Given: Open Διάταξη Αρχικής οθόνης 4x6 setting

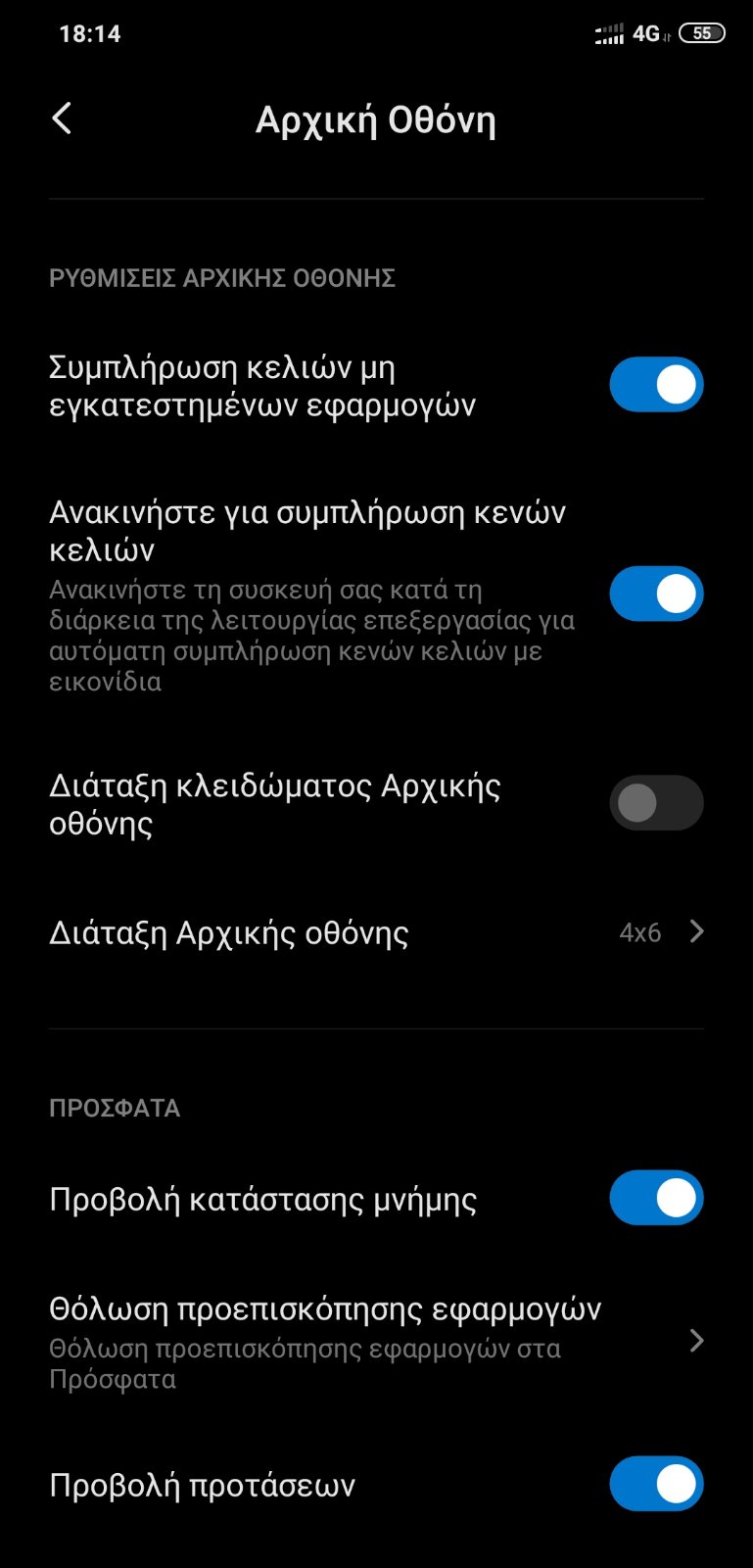Looking at the screenshot, I should coord(376,932).
